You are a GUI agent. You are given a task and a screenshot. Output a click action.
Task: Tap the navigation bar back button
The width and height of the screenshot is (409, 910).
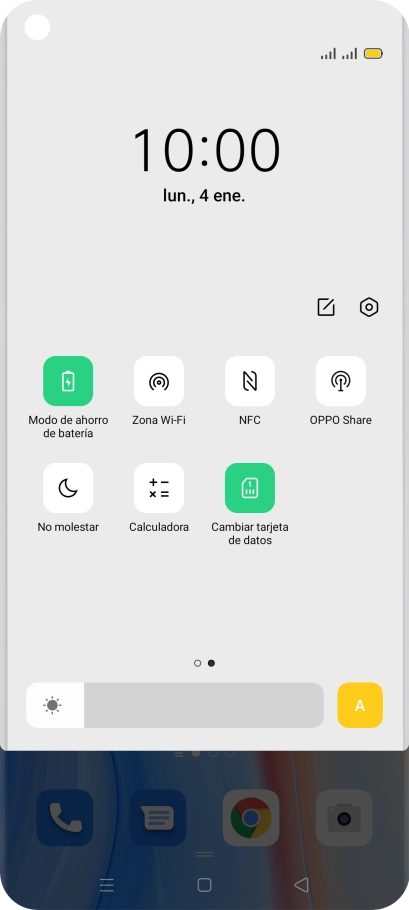301,884
